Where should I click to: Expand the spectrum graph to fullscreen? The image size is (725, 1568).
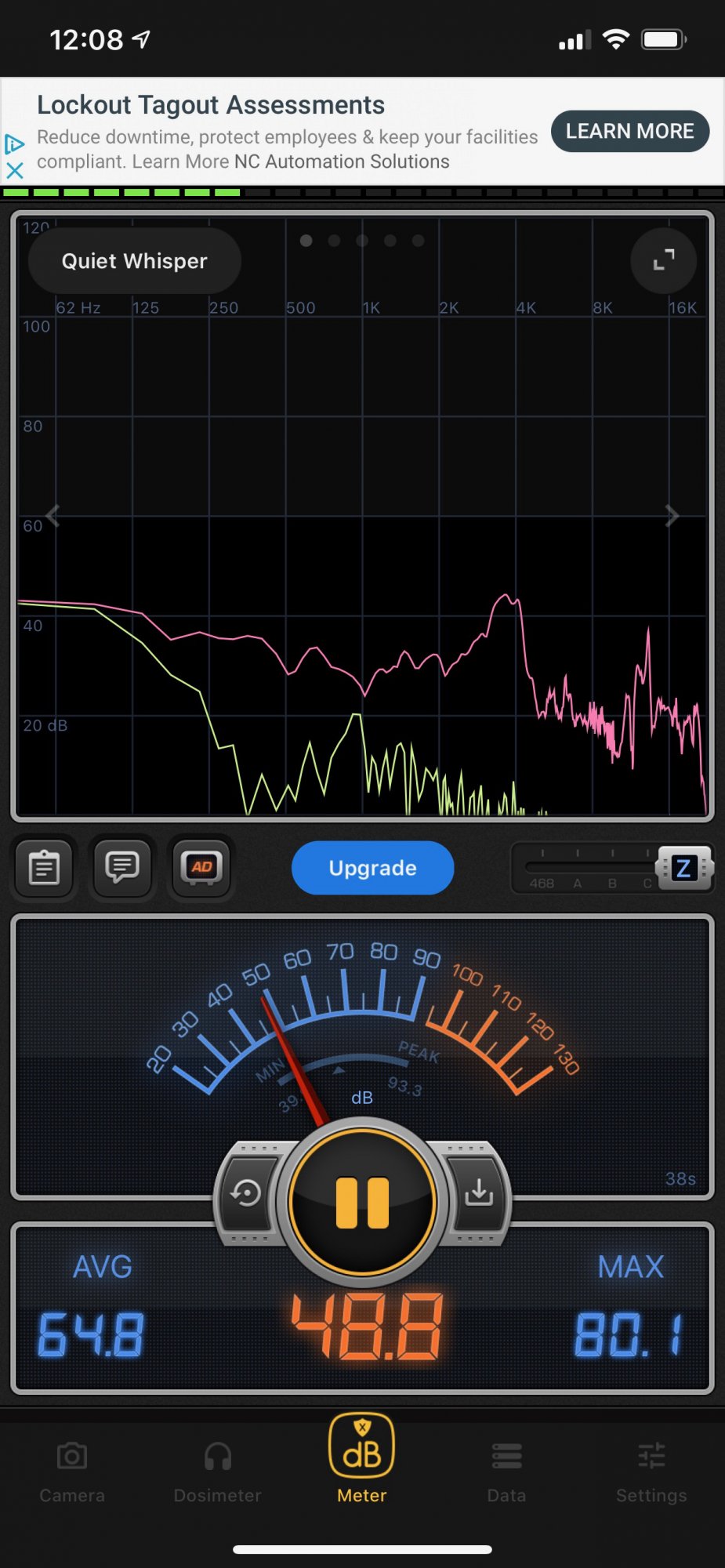pyautogui.click(x=664, y=260)
